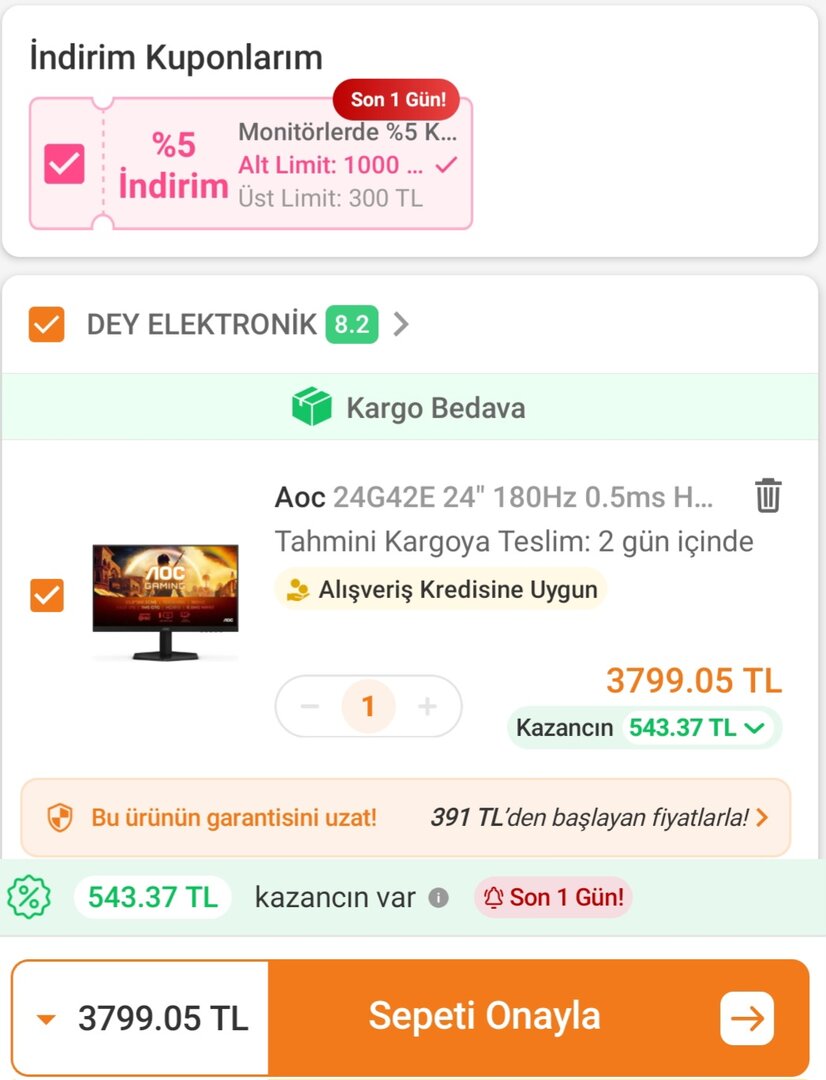Delete the Aoc monitor from cart
Viewport: 826px width, 1080px height.
click(767, 496)
